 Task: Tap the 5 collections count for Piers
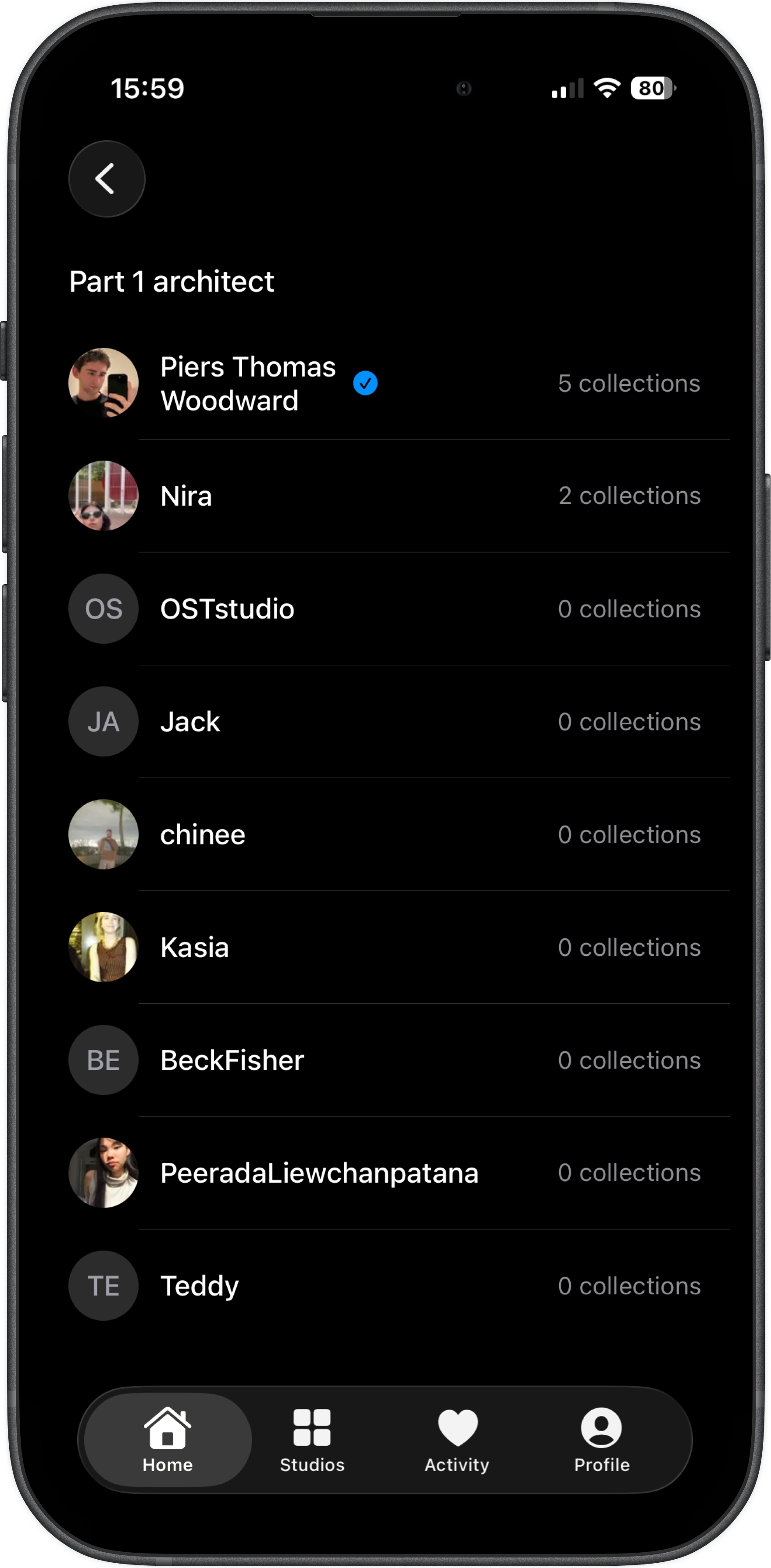point(629,384)
